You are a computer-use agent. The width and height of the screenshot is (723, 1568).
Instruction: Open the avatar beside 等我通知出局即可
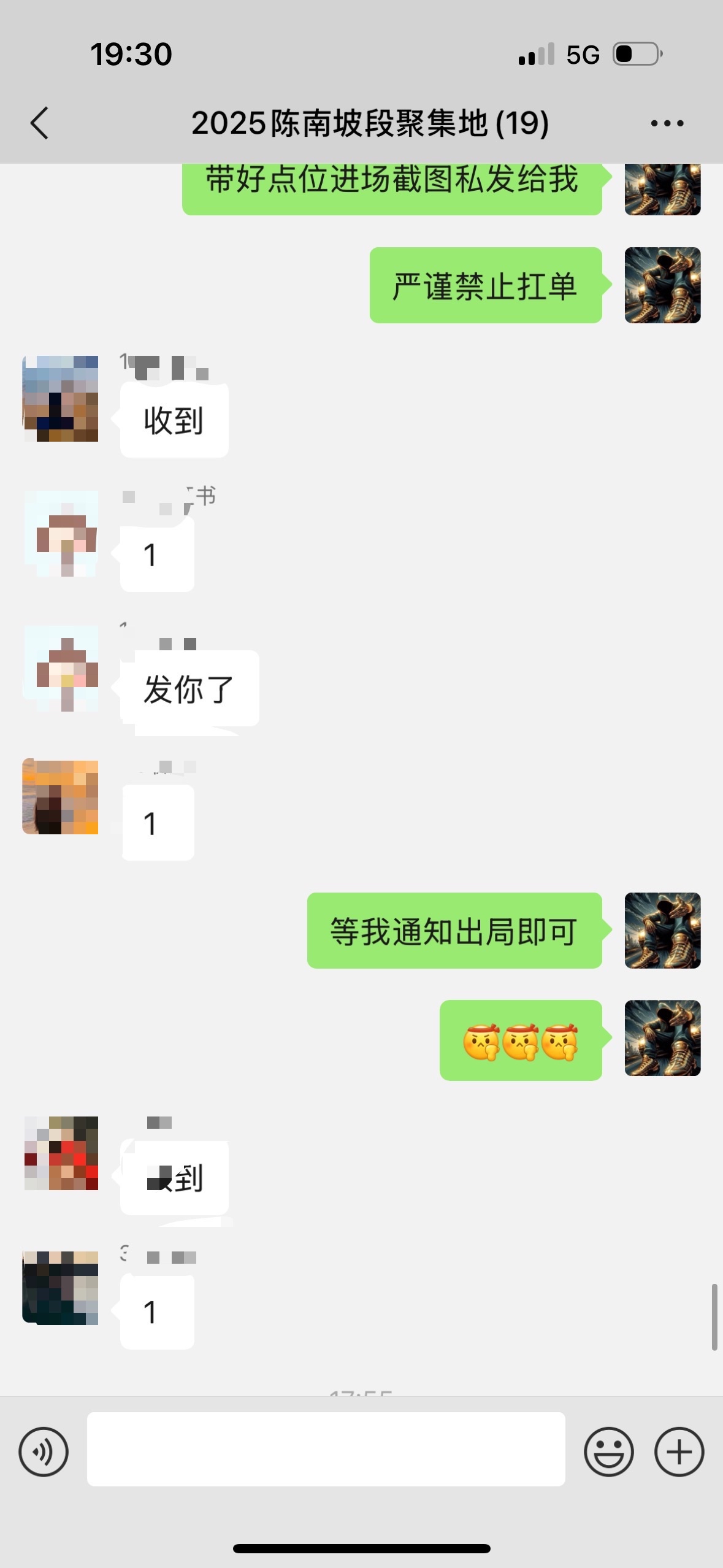point(662,931)
